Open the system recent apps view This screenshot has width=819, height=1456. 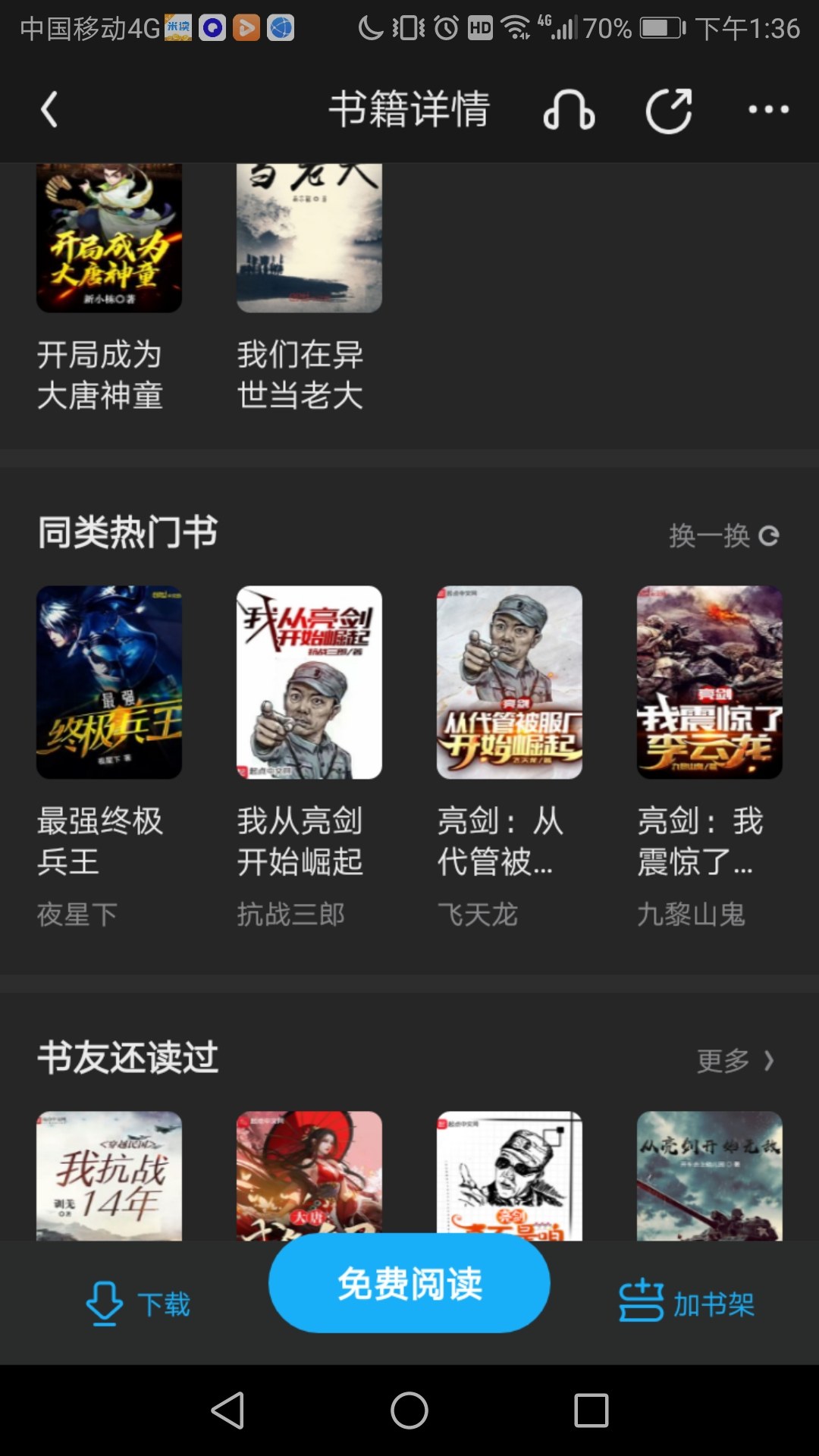pyautogui.click(x=591, y=1411)
